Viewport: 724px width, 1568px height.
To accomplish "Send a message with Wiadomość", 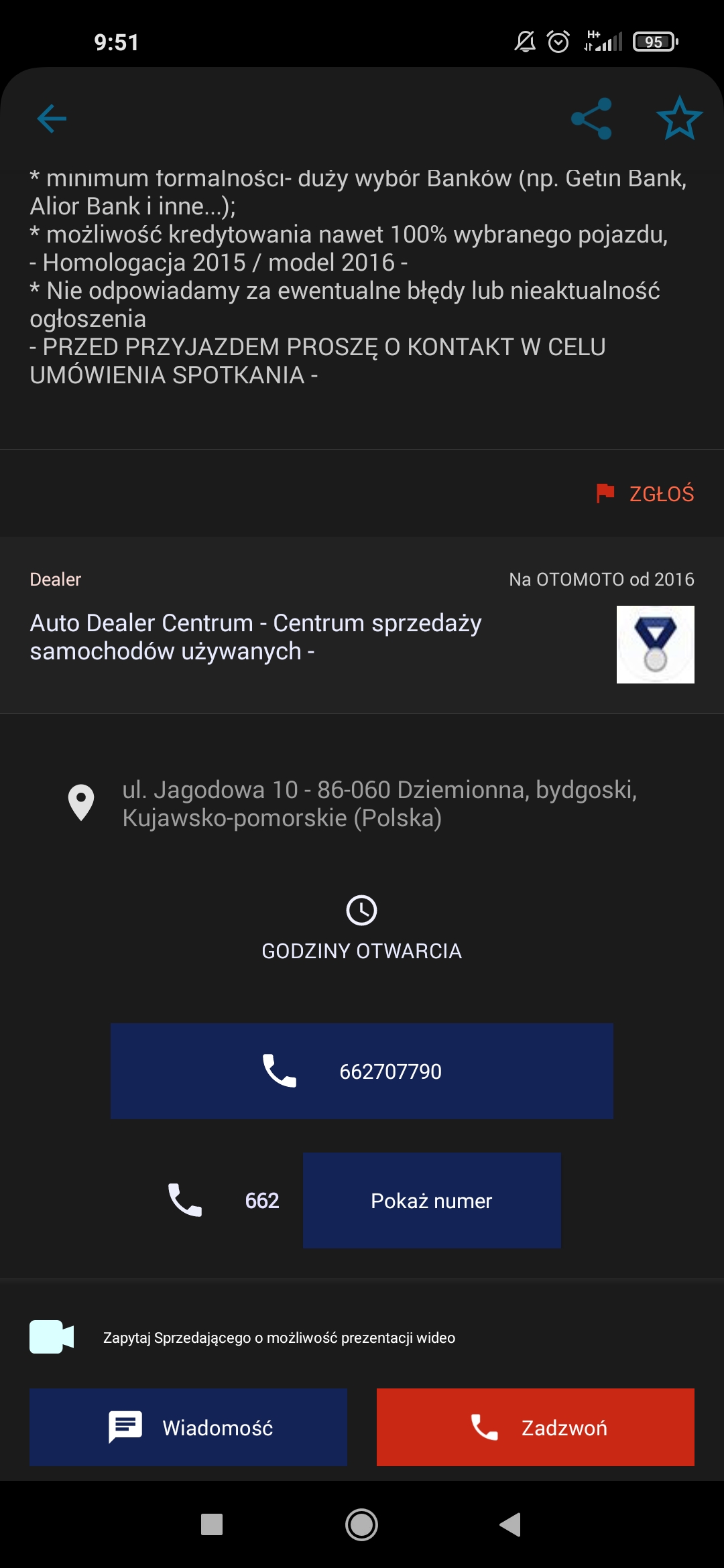I will coord(188,1427).
